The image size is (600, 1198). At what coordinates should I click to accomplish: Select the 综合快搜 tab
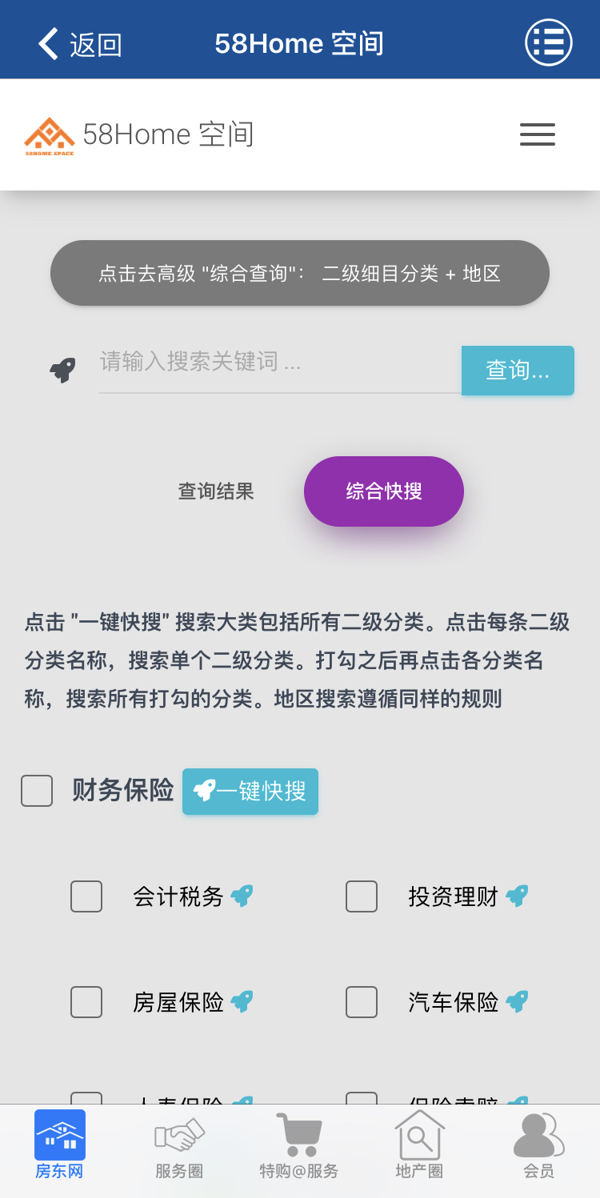pyautogui.click(x=384, y=491)
